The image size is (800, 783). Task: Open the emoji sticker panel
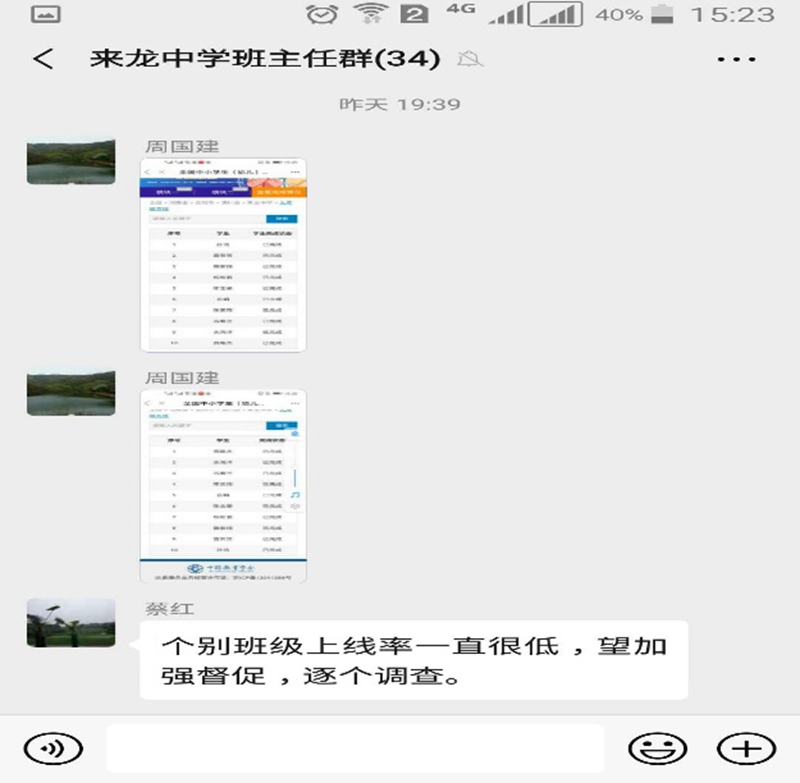(x=657, y=747)
